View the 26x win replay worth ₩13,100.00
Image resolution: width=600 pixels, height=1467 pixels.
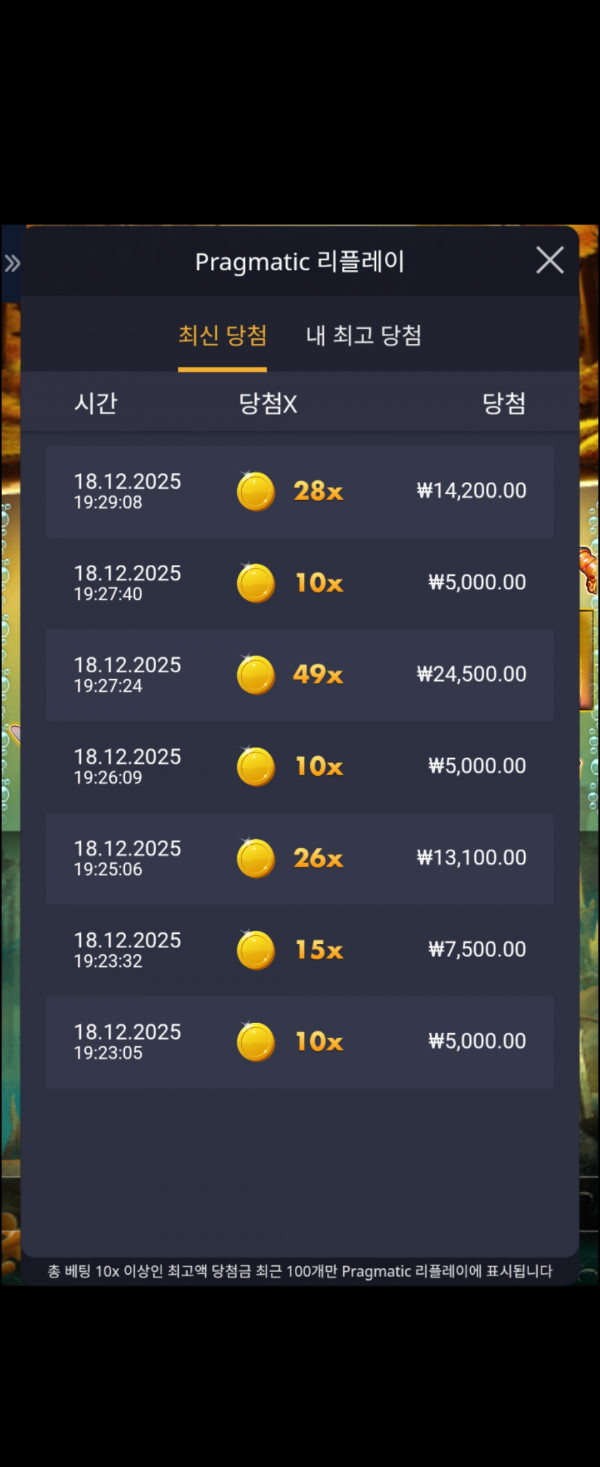[x=299, y=858]
